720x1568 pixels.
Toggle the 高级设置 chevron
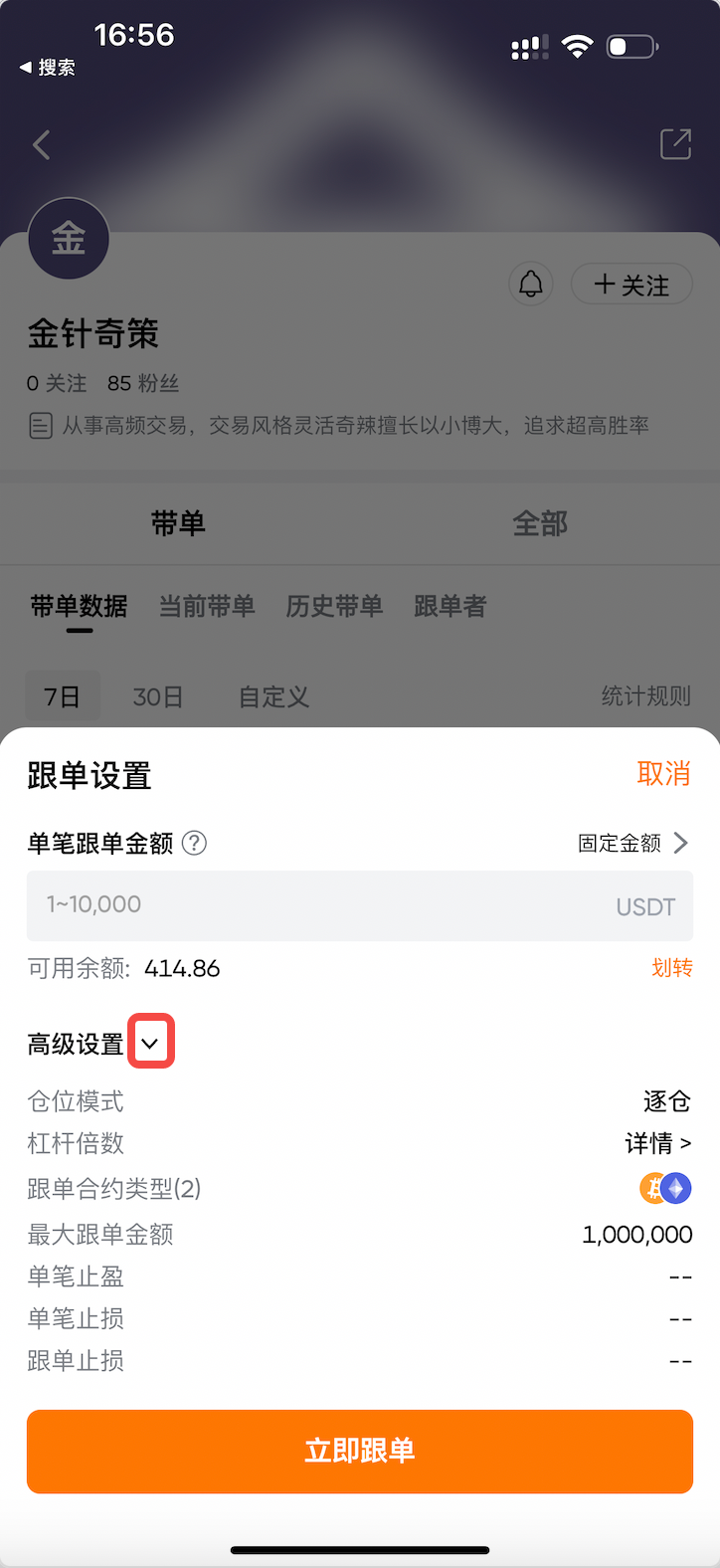tap(150, 1043)
